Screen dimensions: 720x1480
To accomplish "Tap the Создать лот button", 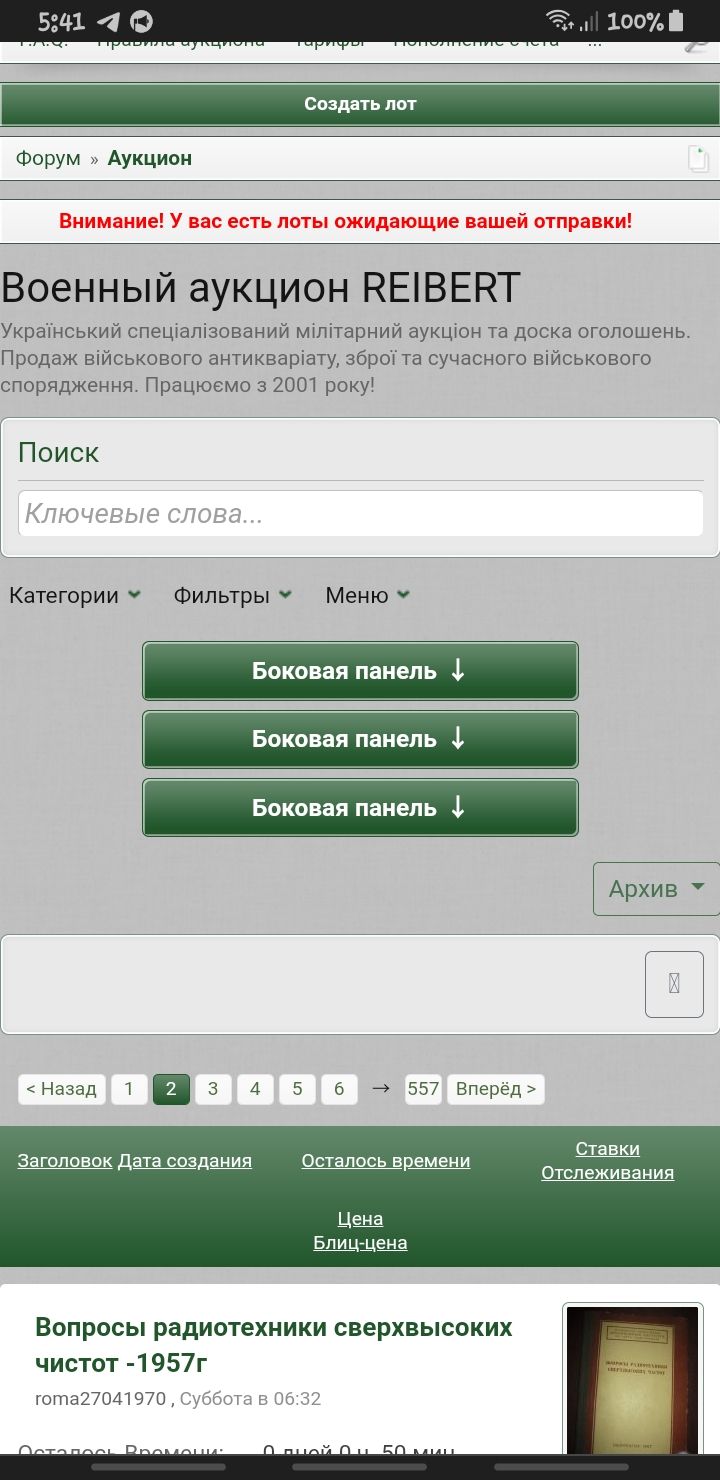I will coord(360,104).
